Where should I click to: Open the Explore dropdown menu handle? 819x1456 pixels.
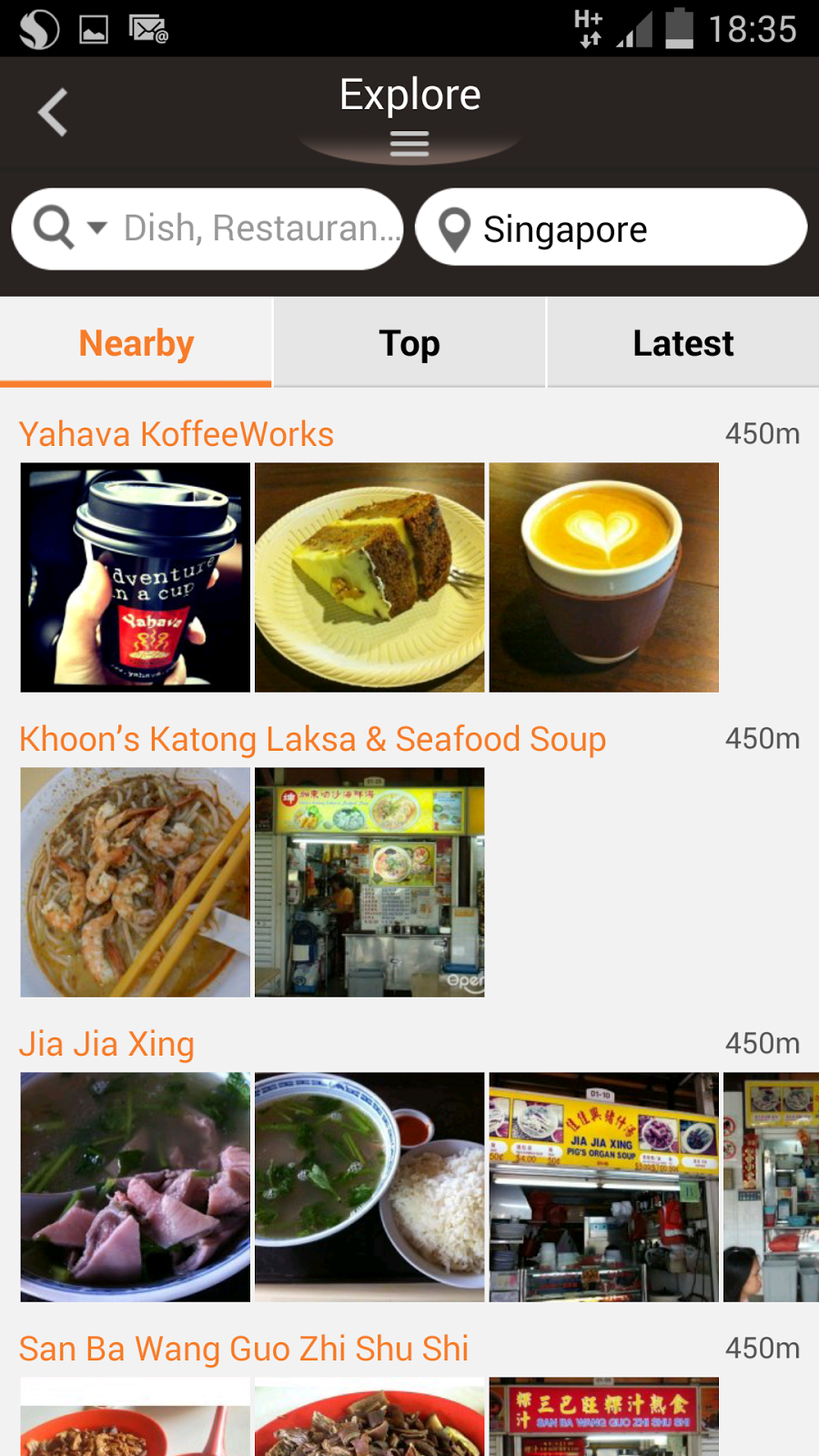tap(409, 143)
